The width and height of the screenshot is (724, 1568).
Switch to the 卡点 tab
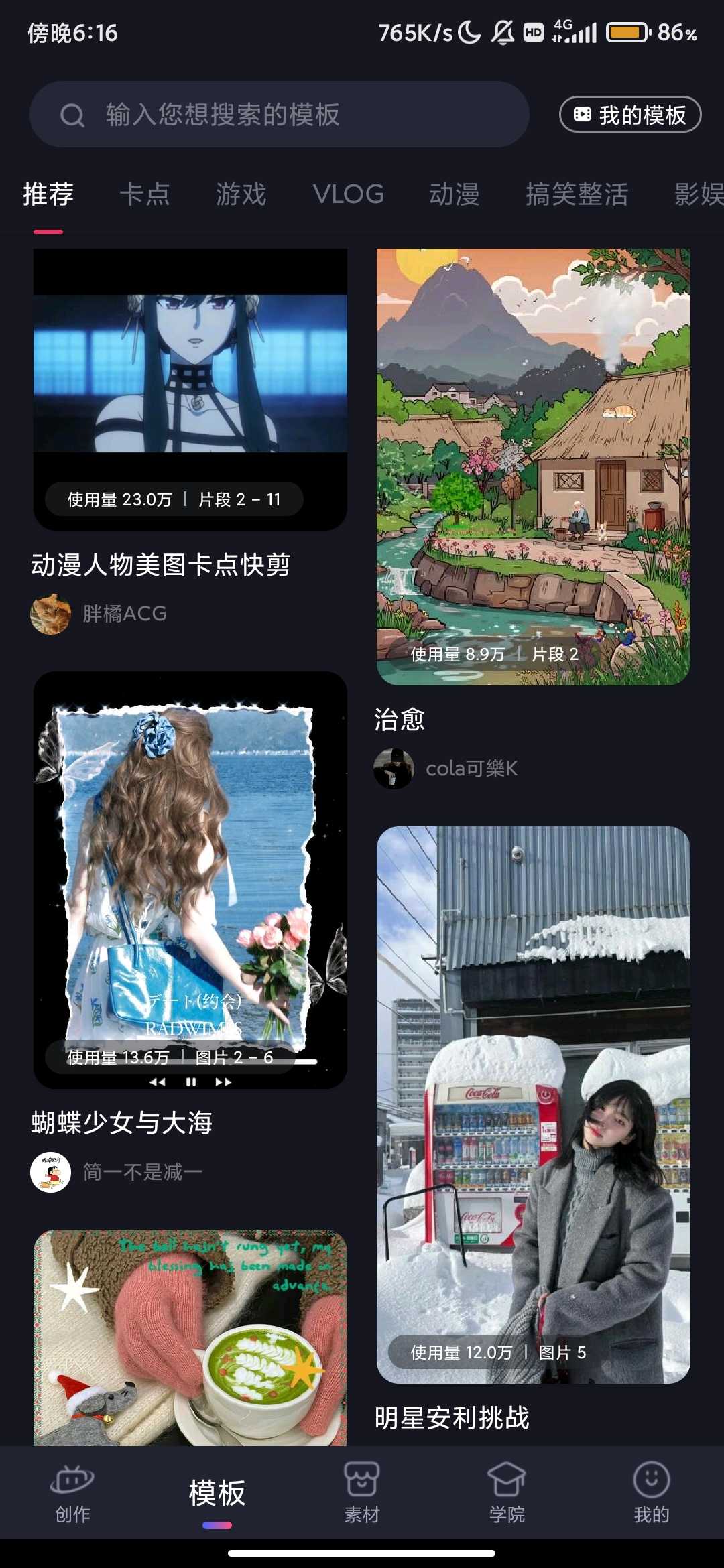[144, 194]
